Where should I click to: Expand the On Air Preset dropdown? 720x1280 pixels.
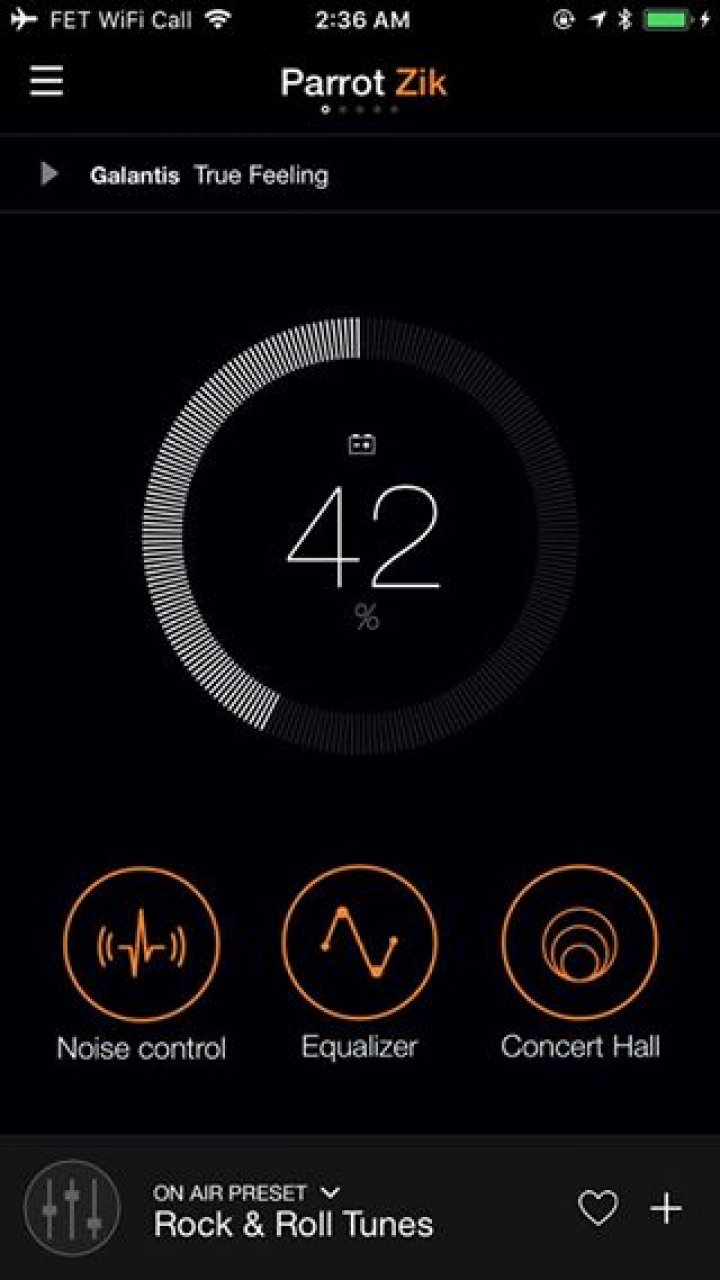click(x=330, y=1192)
